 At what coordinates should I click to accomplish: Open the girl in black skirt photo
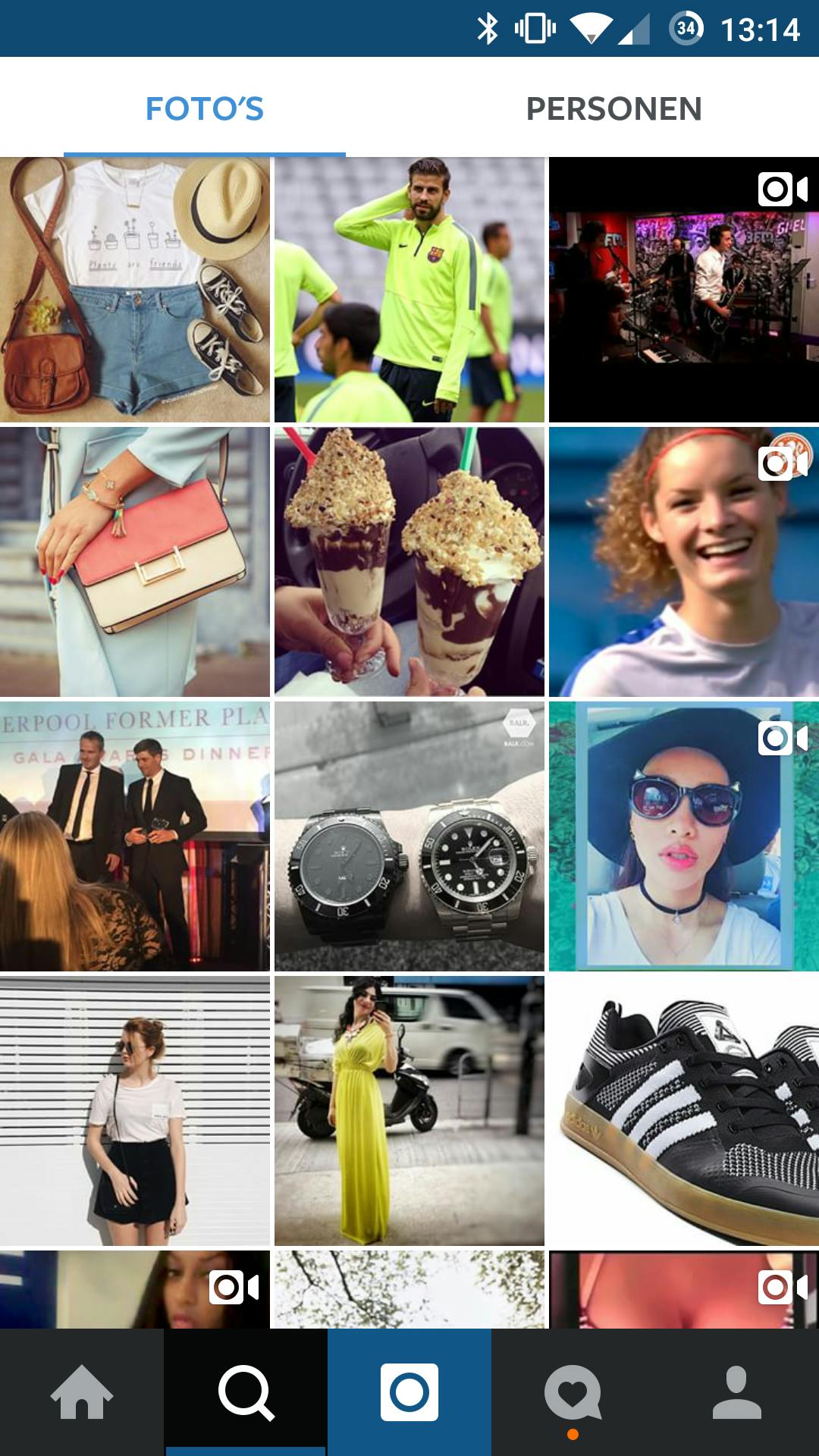(135, 1110)
